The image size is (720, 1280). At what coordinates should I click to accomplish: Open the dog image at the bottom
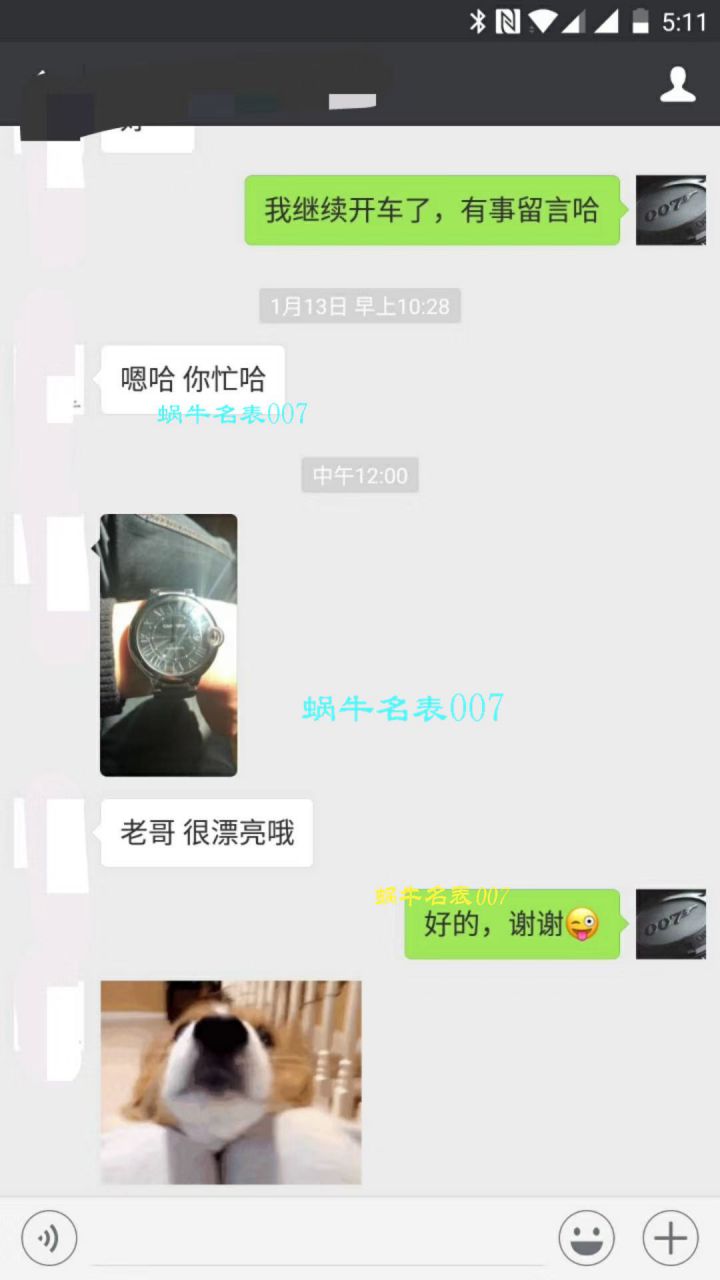(231, 1083)
